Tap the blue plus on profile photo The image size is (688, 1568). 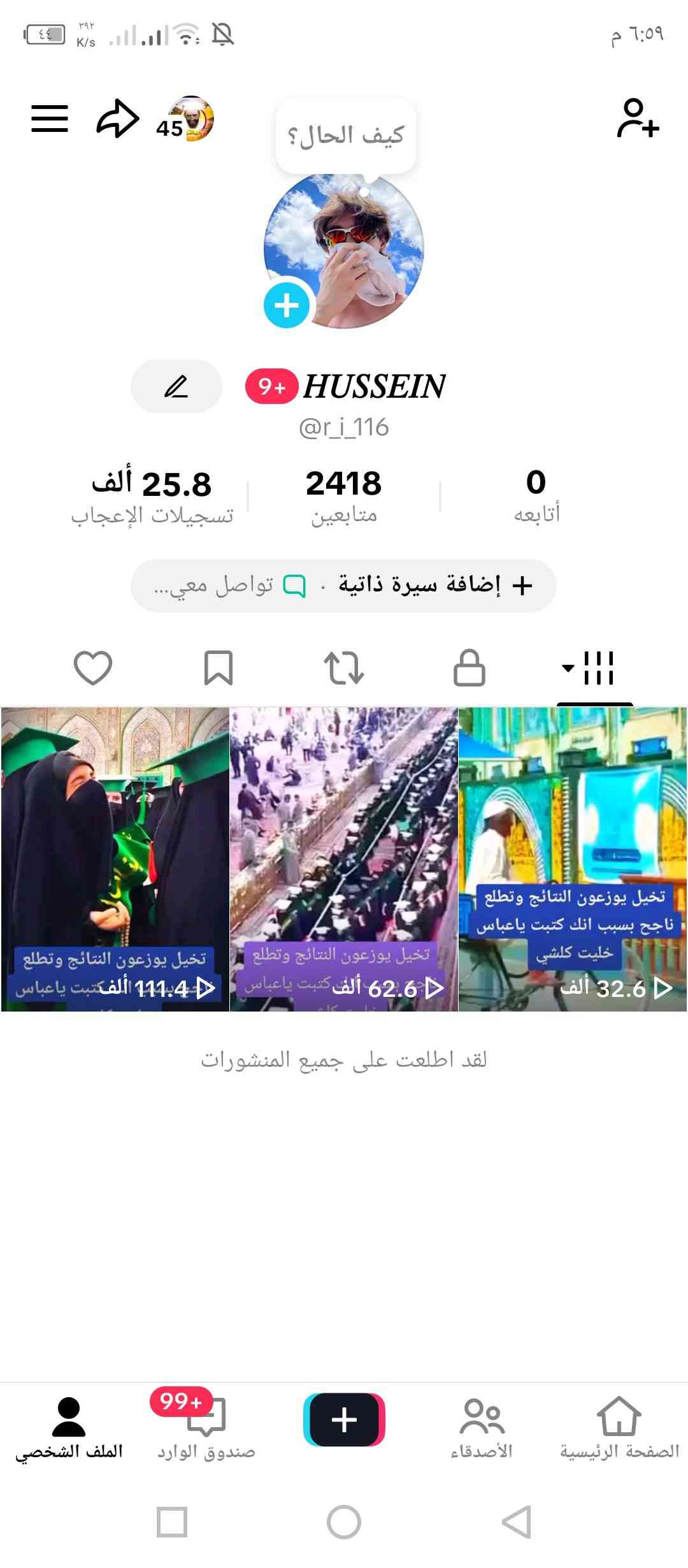pos(287,305)
